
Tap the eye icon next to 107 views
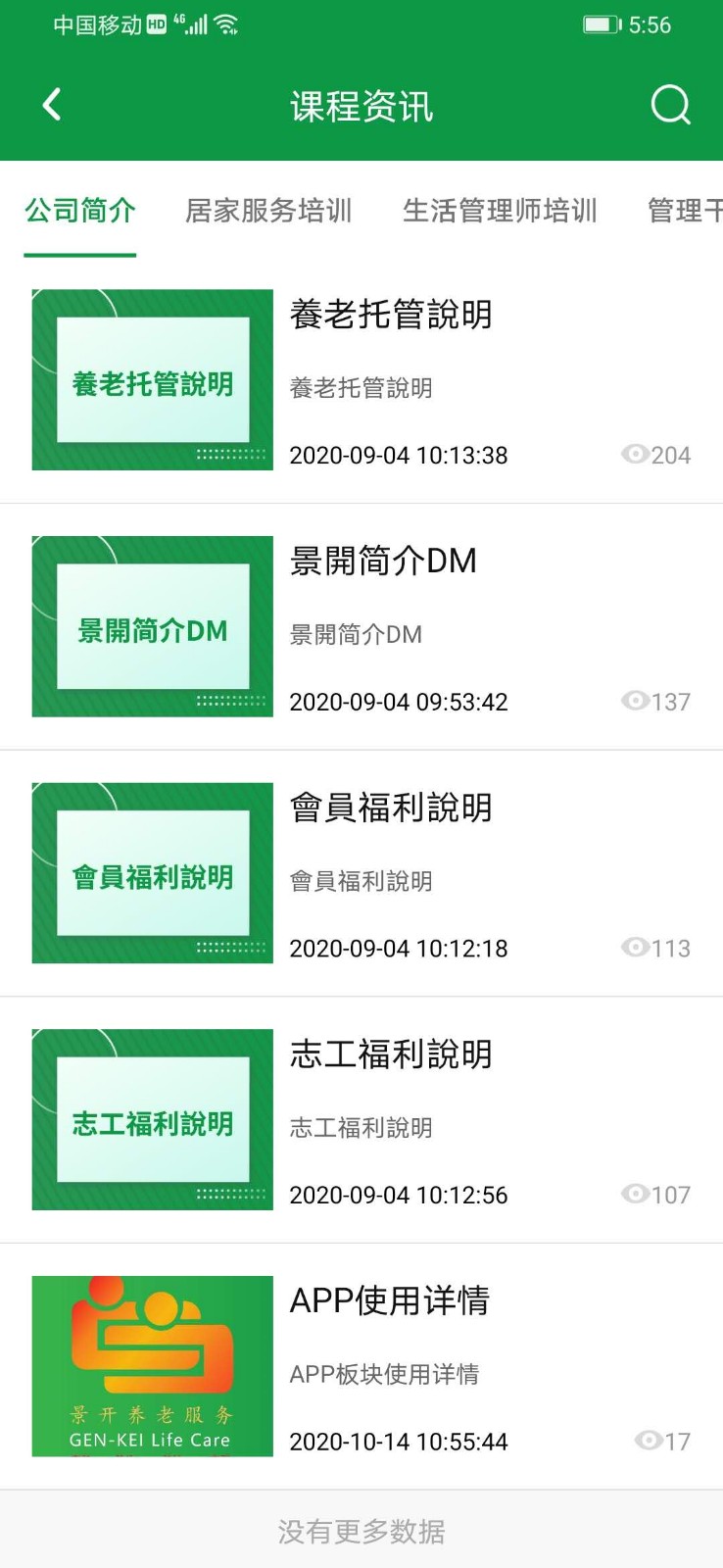[637, 1195]
